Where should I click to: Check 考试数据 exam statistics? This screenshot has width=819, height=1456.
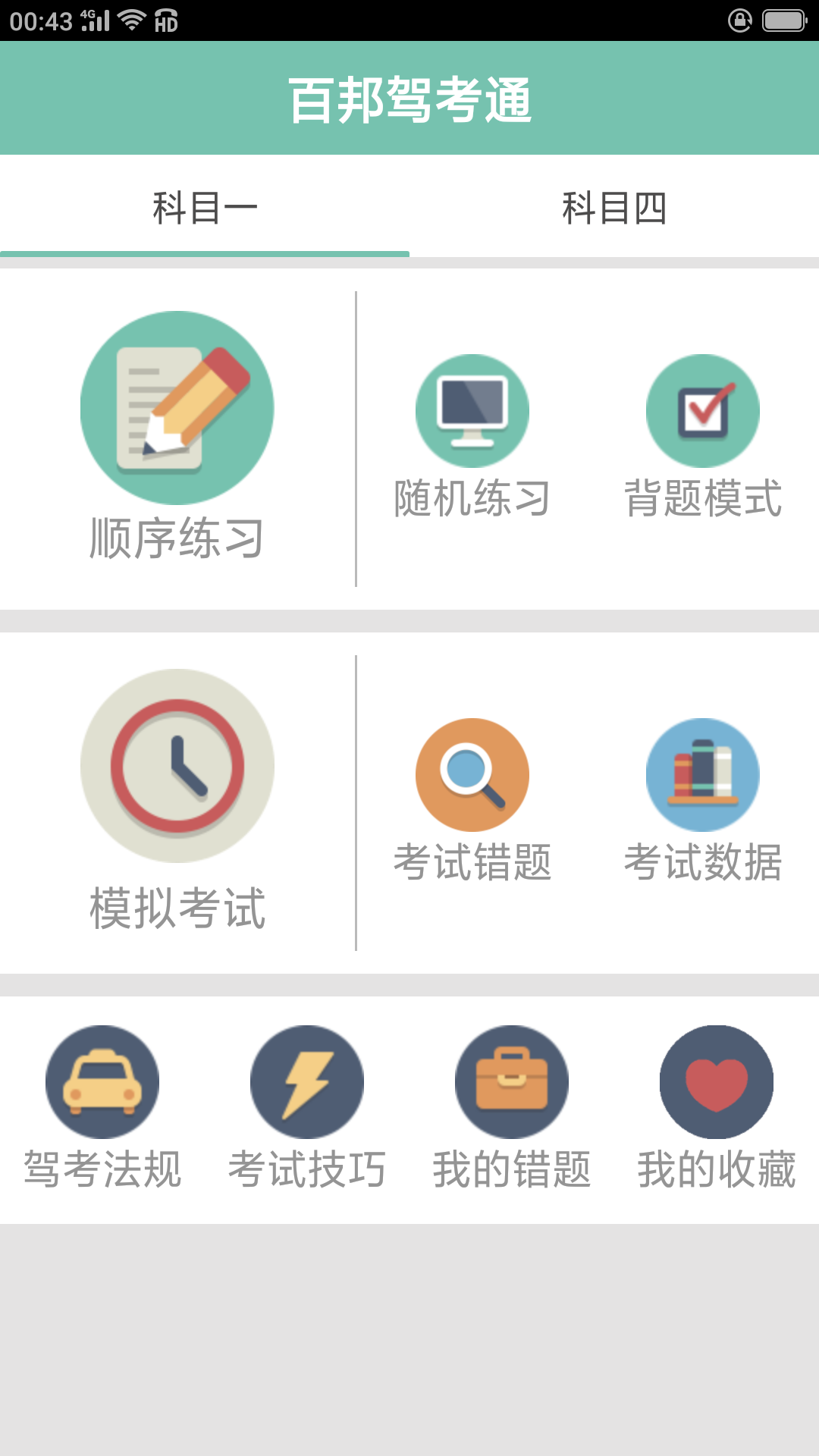[702, 800]
